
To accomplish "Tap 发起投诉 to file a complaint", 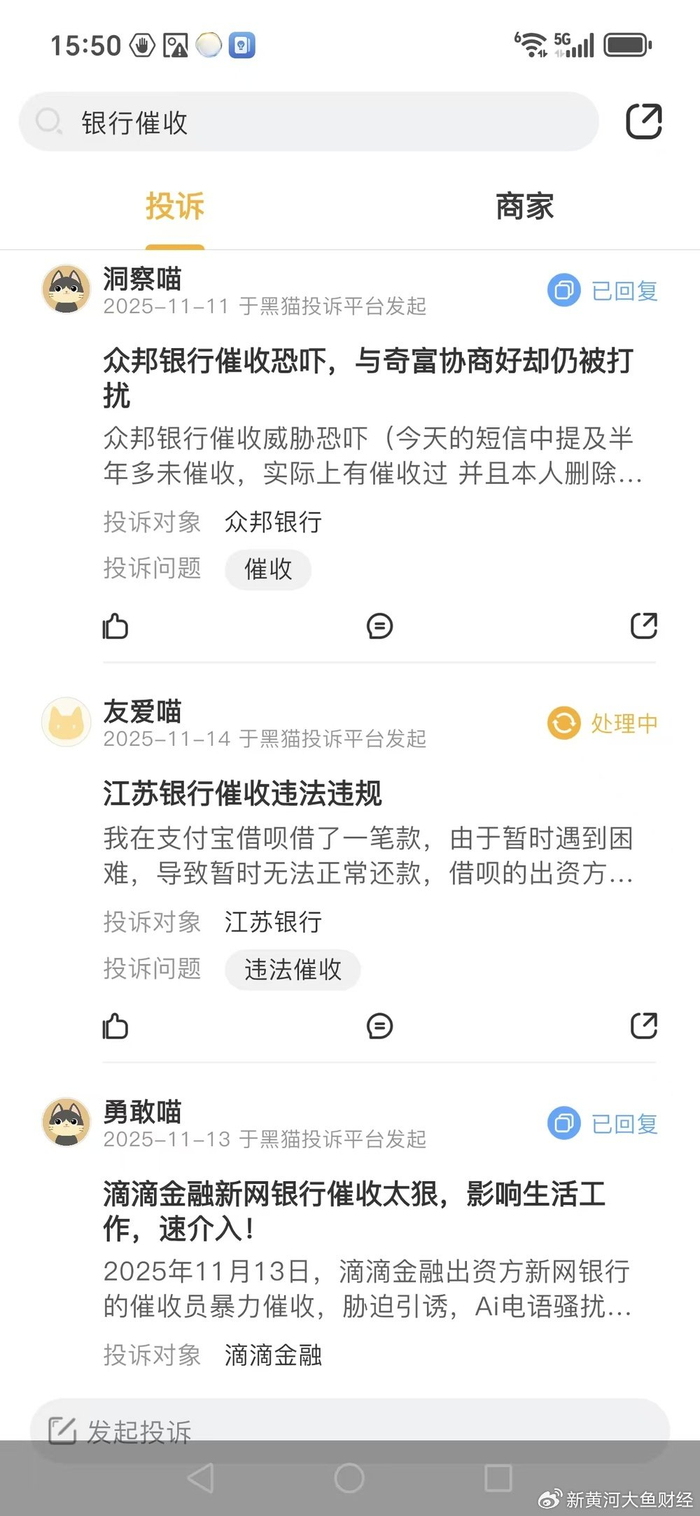I will point(140,1431).
